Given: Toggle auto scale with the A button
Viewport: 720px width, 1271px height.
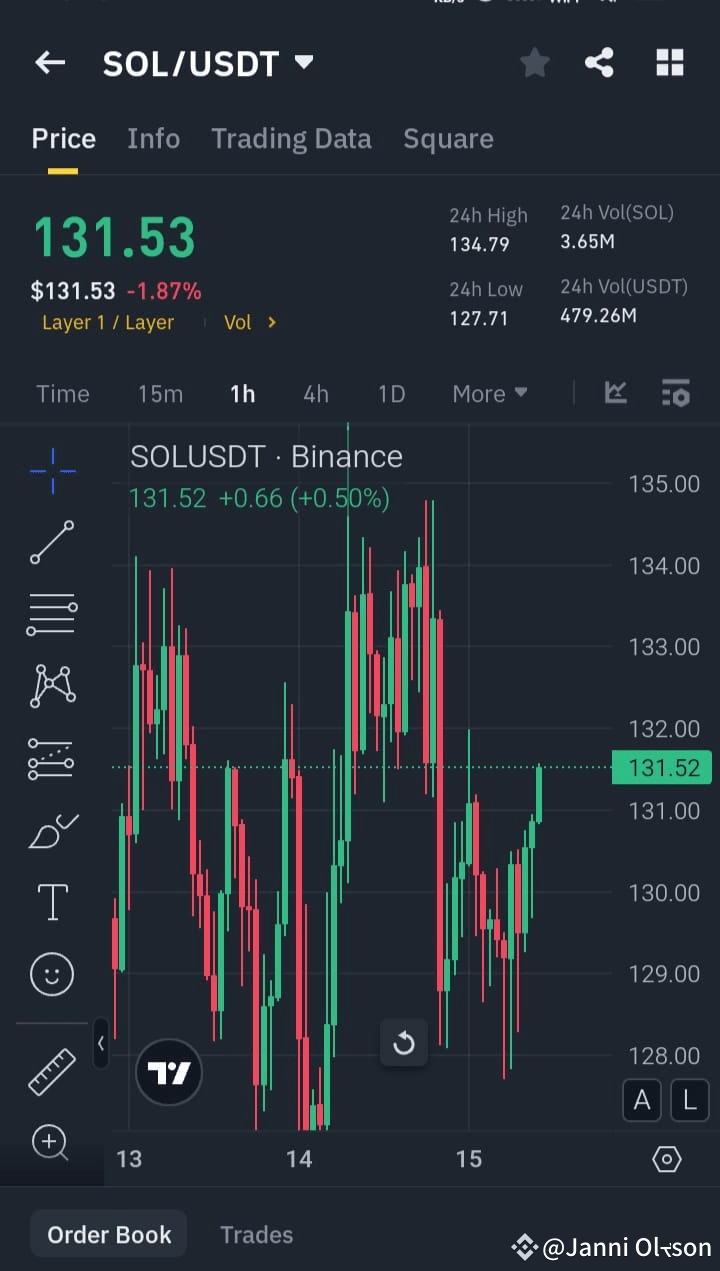Looking at the screenshot, I should [641, 1099].
